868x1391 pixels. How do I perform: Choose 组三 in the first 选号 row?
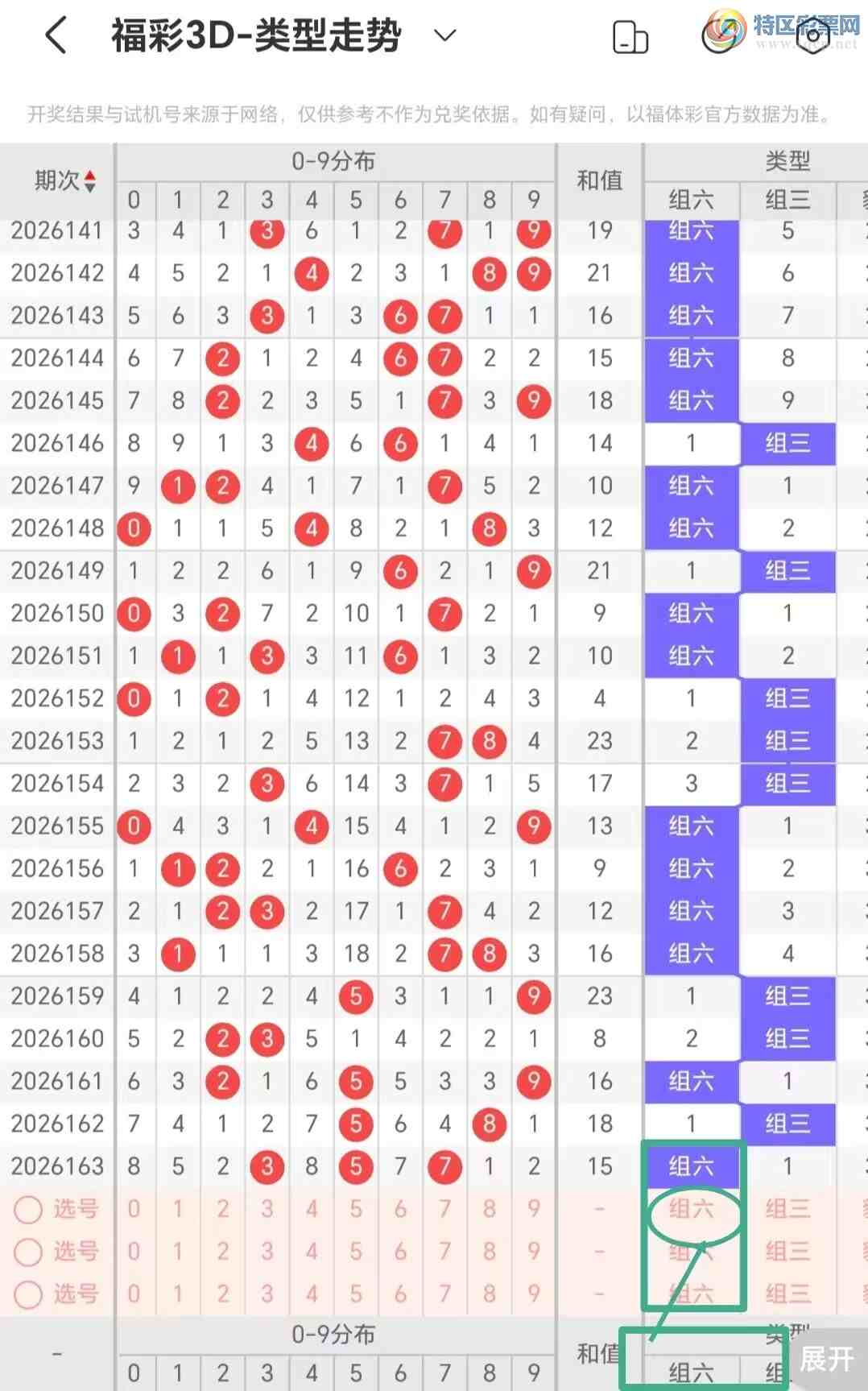[787, 1208]
